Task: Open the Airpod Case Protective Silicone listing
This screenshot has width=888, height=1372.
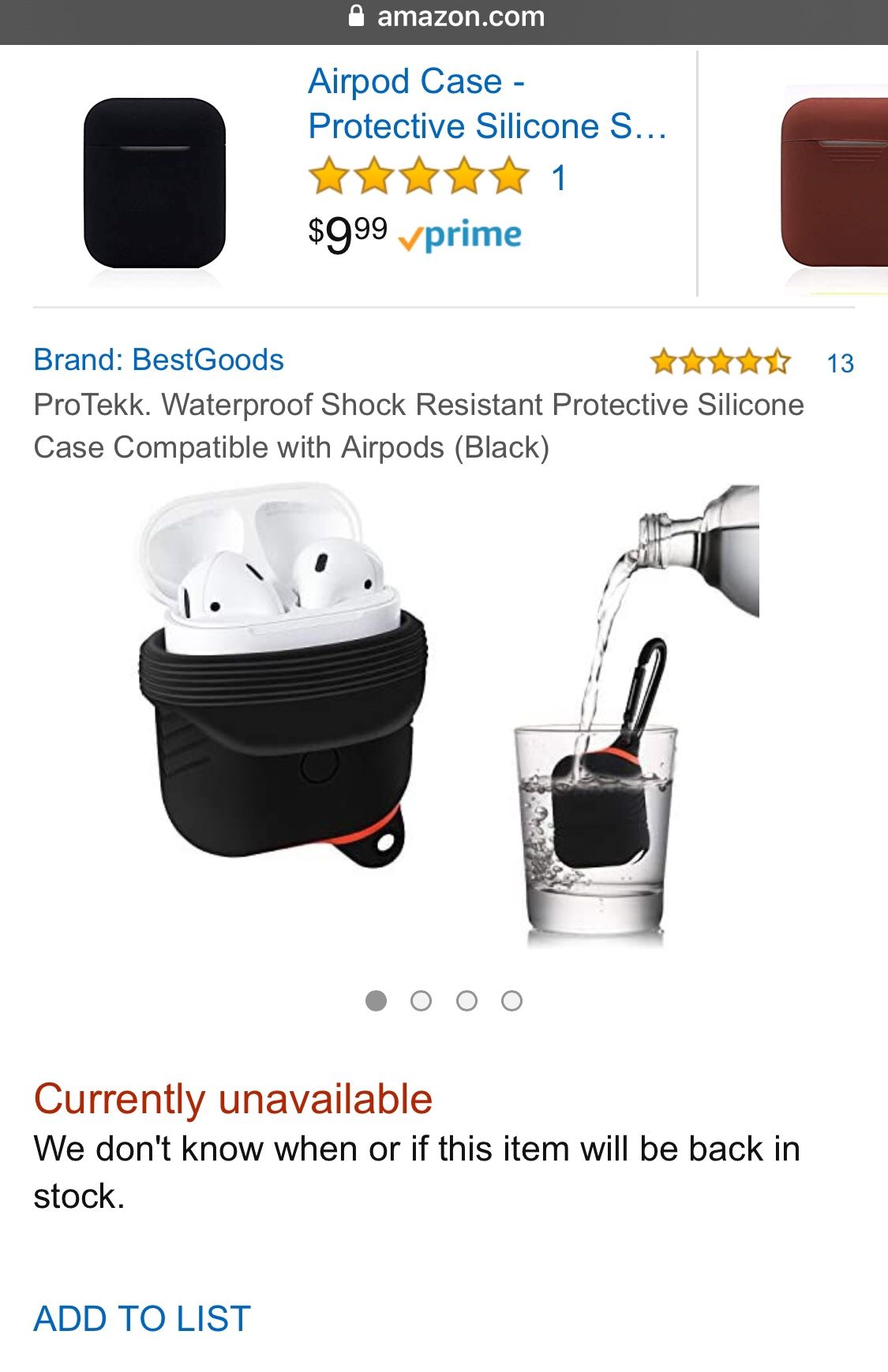Action: point(487,103)
